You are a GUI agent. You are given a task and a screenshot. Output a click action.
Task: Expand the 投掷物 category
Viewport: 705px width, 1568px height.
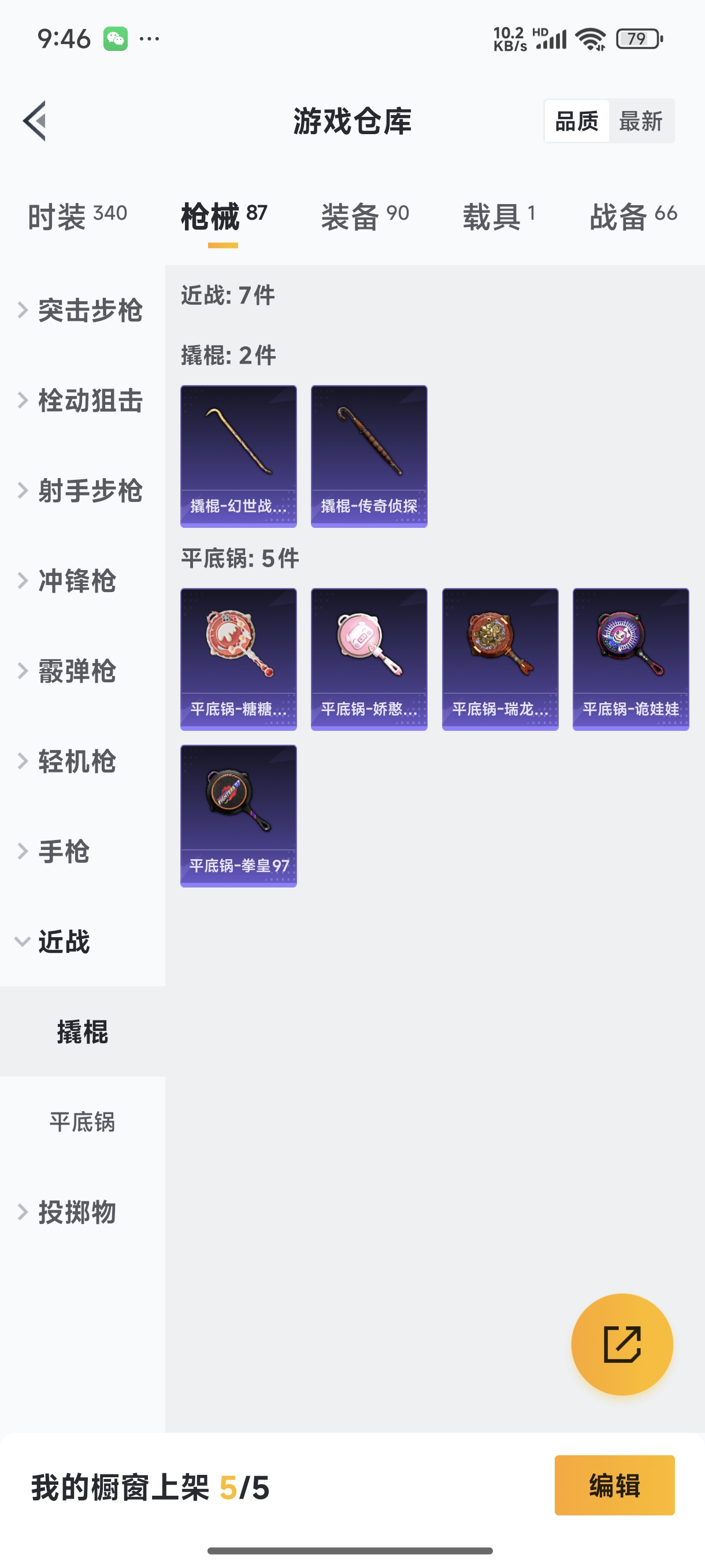click(77, 1214)
